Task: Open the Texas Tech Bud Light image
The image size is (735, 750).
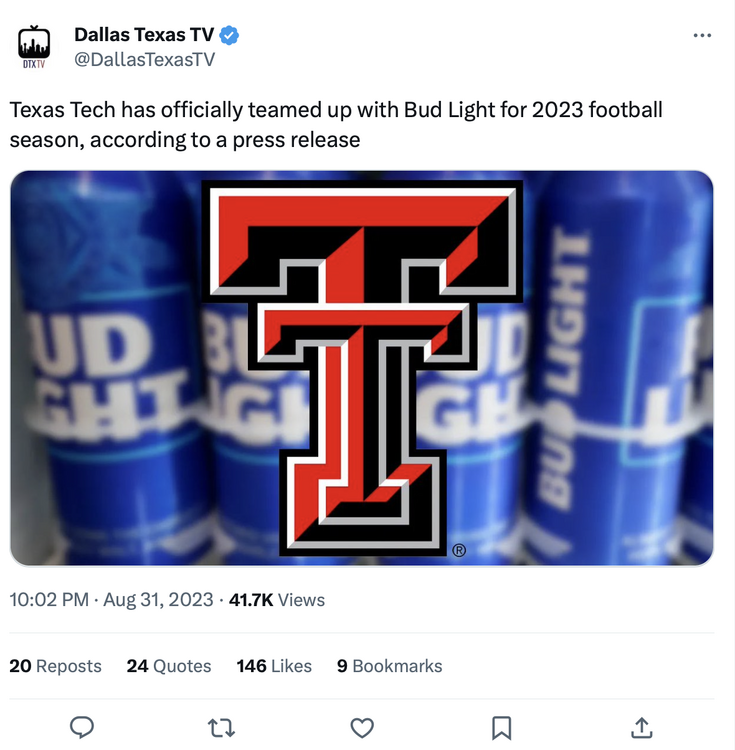Action: (361, 368)
